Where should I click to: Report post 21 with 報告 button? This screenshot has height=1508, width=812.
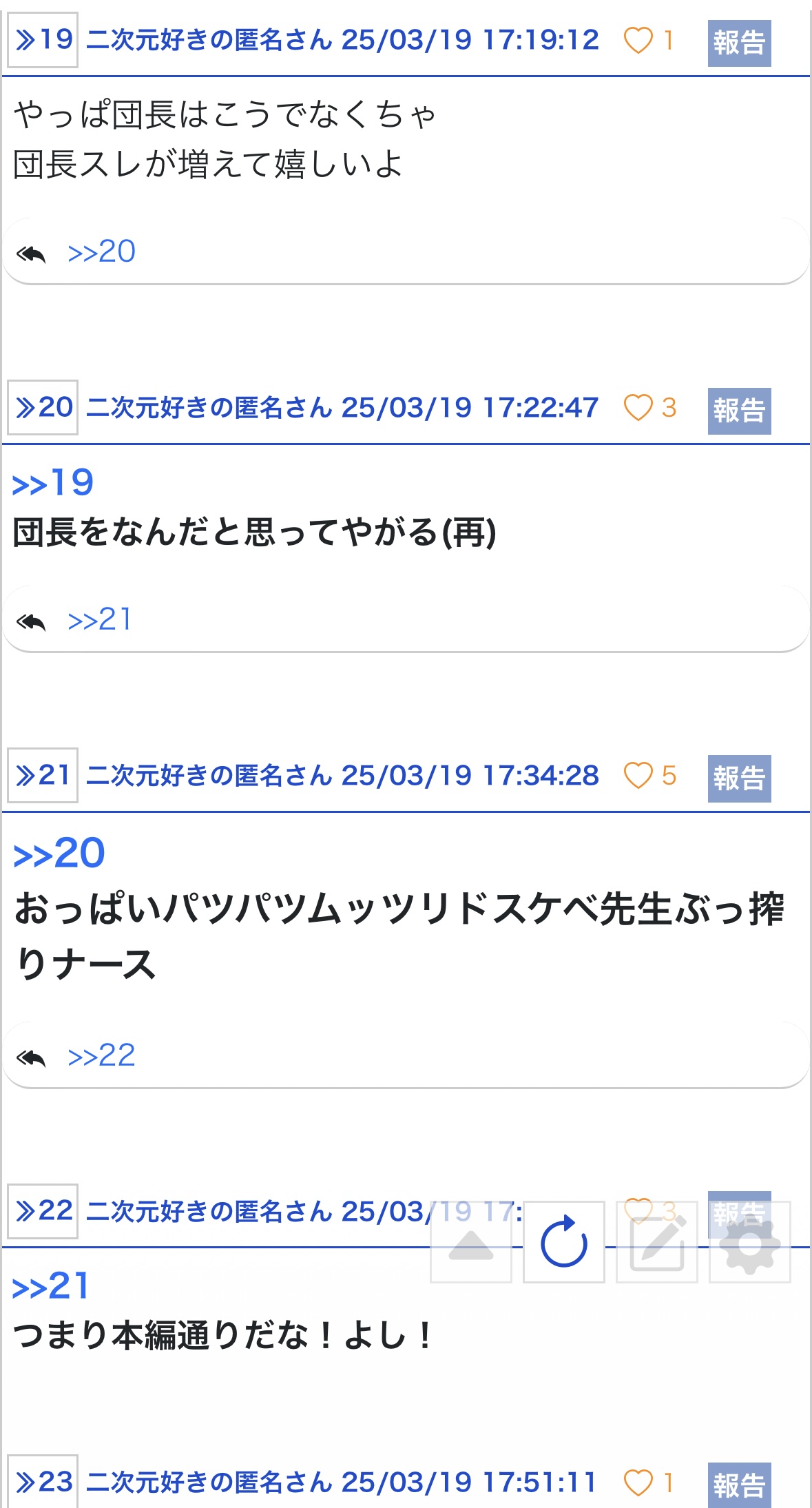(x=739, y=778)
